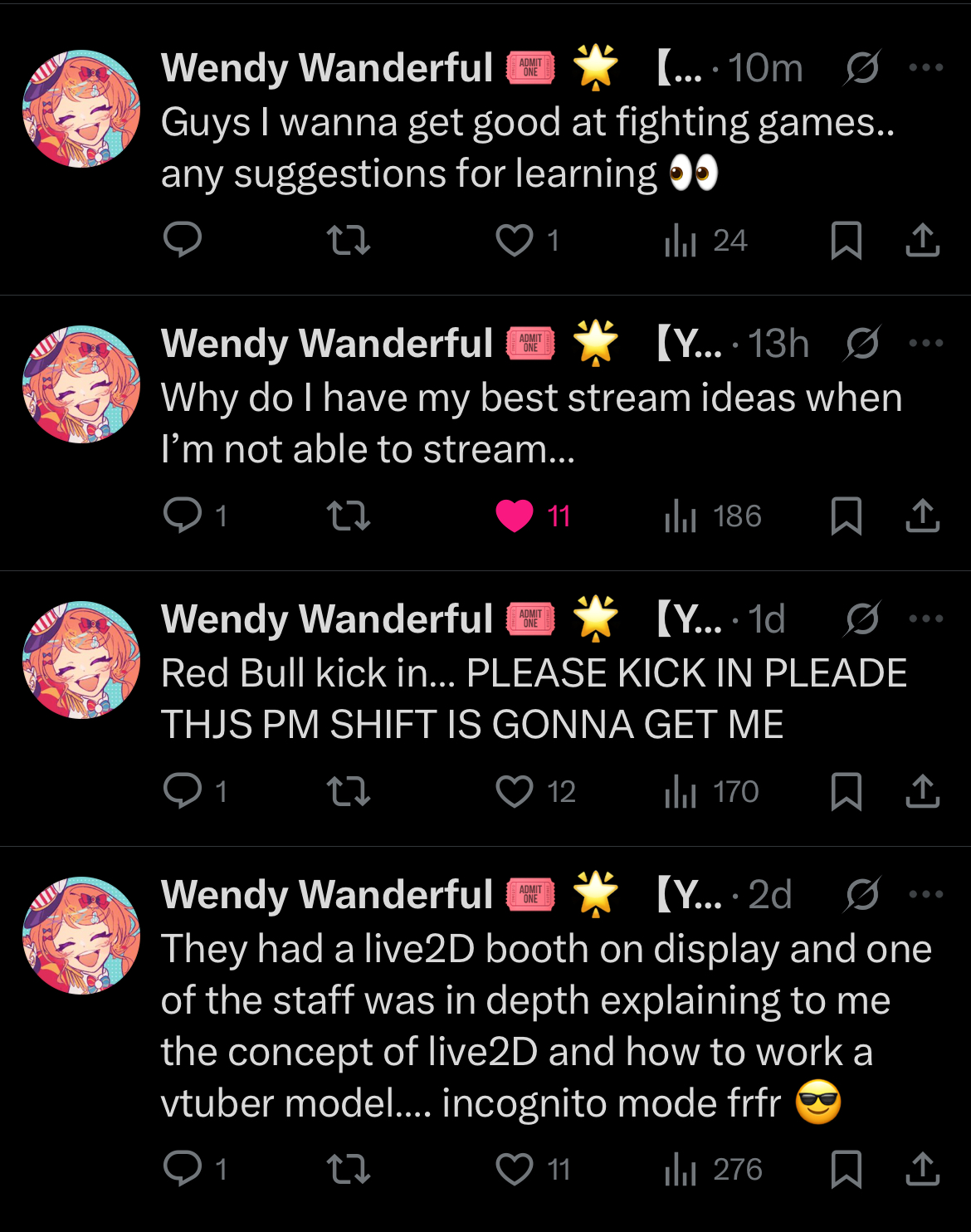The height and width of the screenshot is (1232, 971).
Task: Share the Red Bull kick in post
Action: tap(922, 791)
